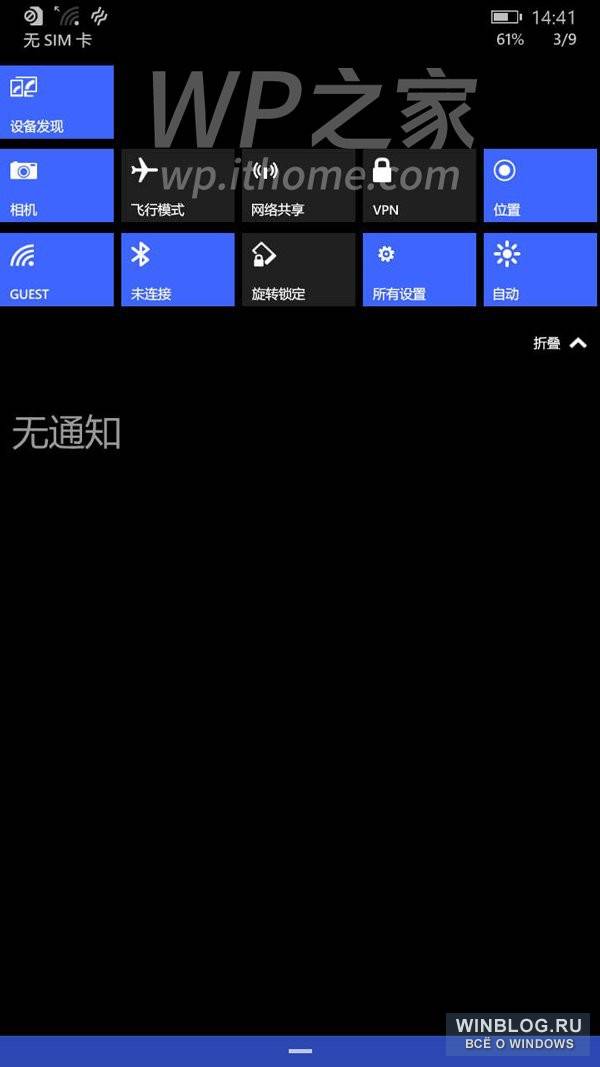Toggle the VPN tile

coord(419,186)
